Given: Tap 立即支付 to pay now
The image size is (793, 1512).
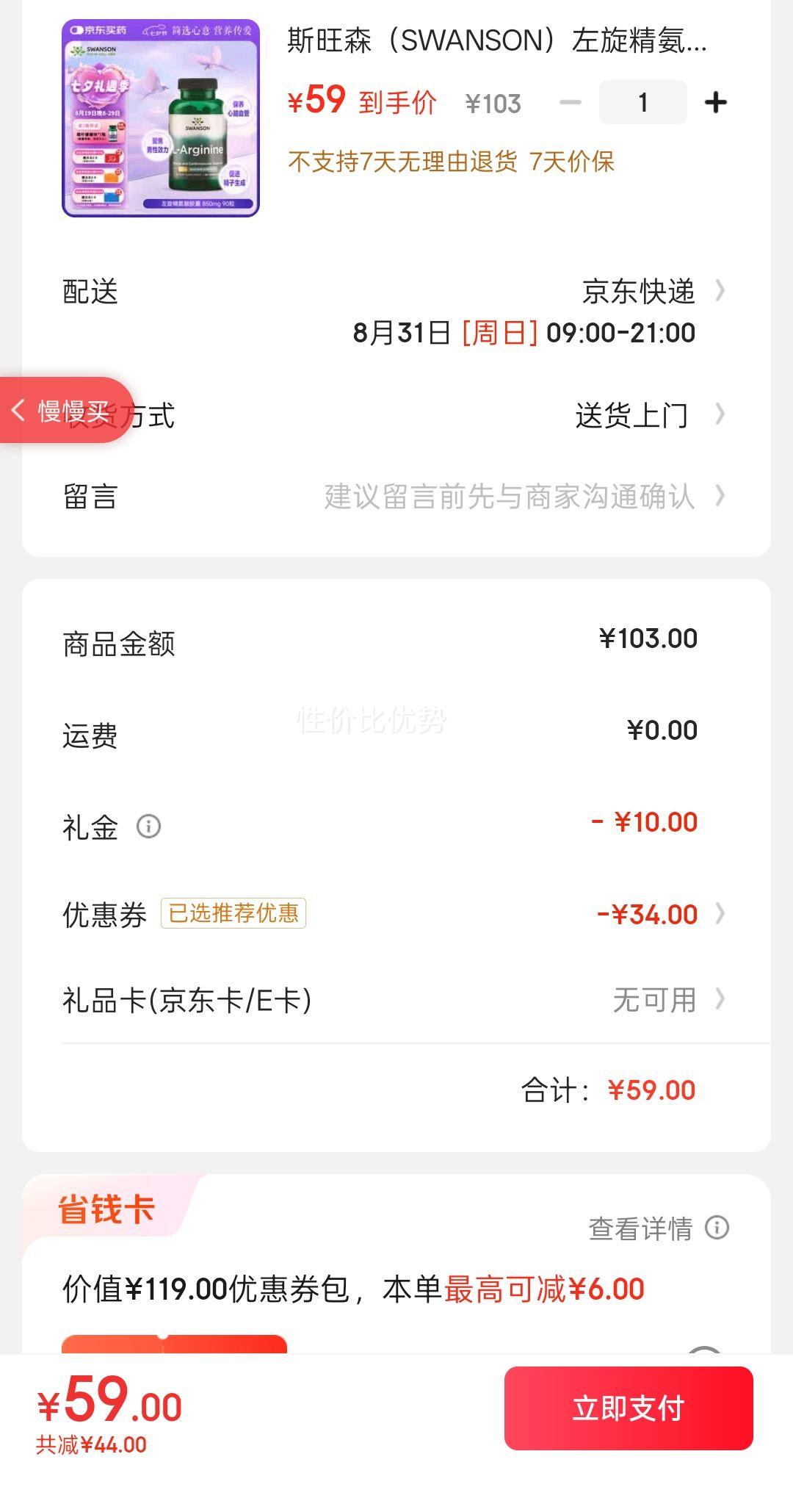Looking at the screenshot, I should (629, 1408).
